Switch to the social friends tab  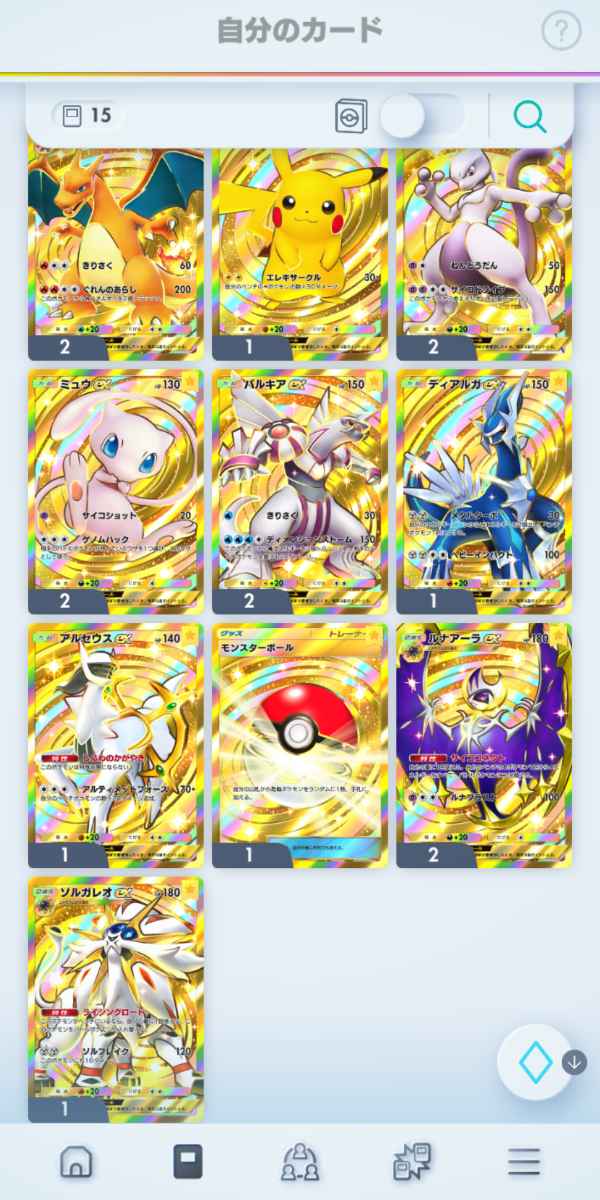[x=300, y=1162]
